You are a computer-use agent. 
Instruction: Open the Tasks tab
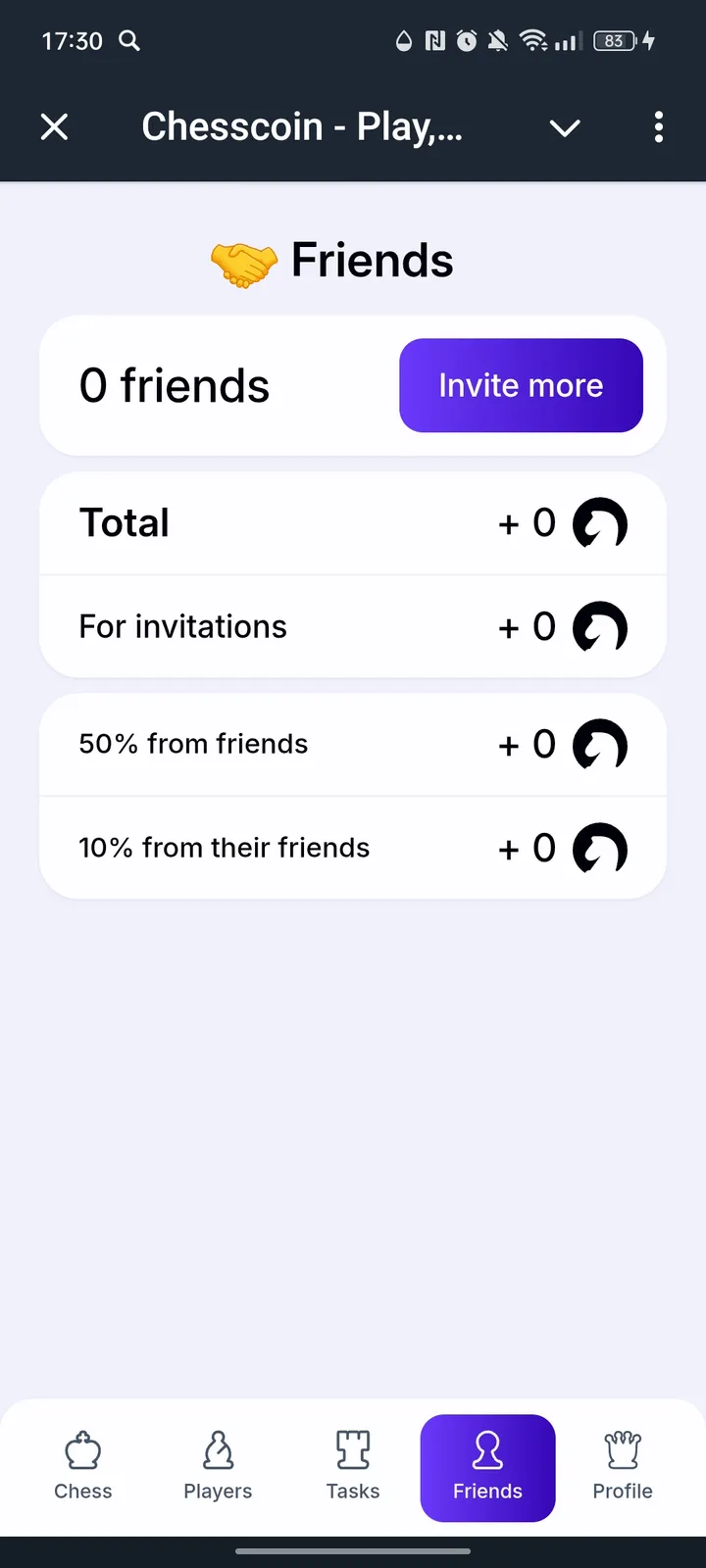(353, 1467)
